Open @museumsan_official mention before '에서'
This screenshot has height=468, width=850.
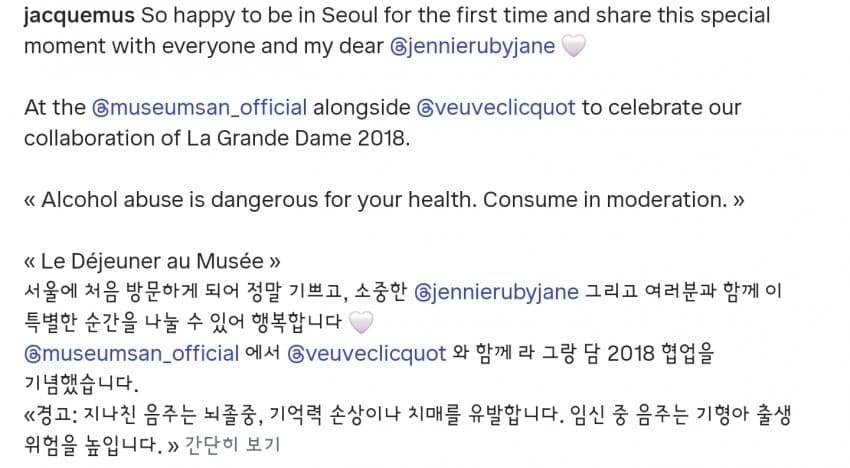[x=131, y=353]
